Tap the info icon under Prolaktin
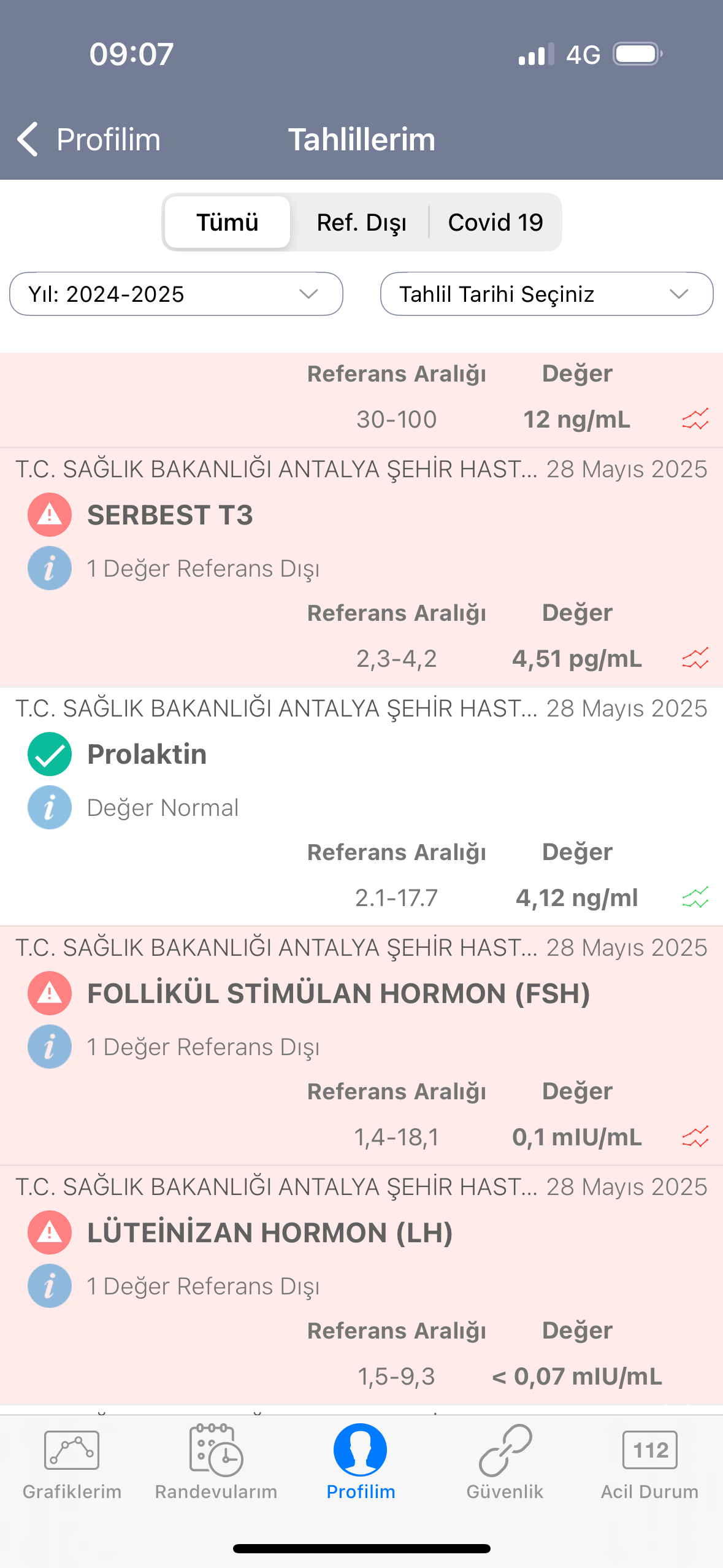 (x=50, y=807)
